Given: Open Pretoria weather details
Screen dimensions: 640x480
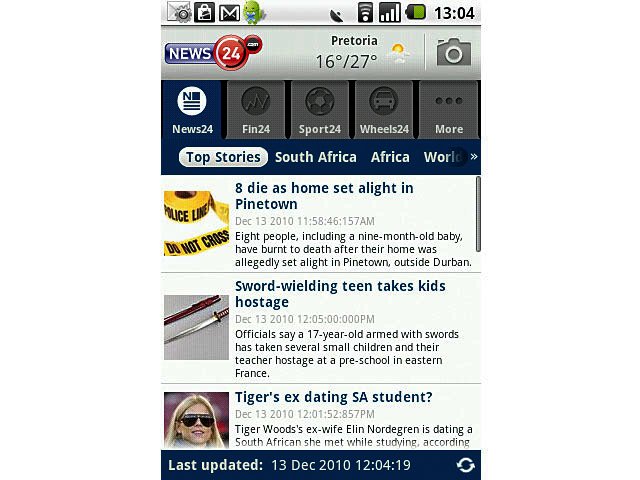Looking at the screenshot, I should click(360, 53).
